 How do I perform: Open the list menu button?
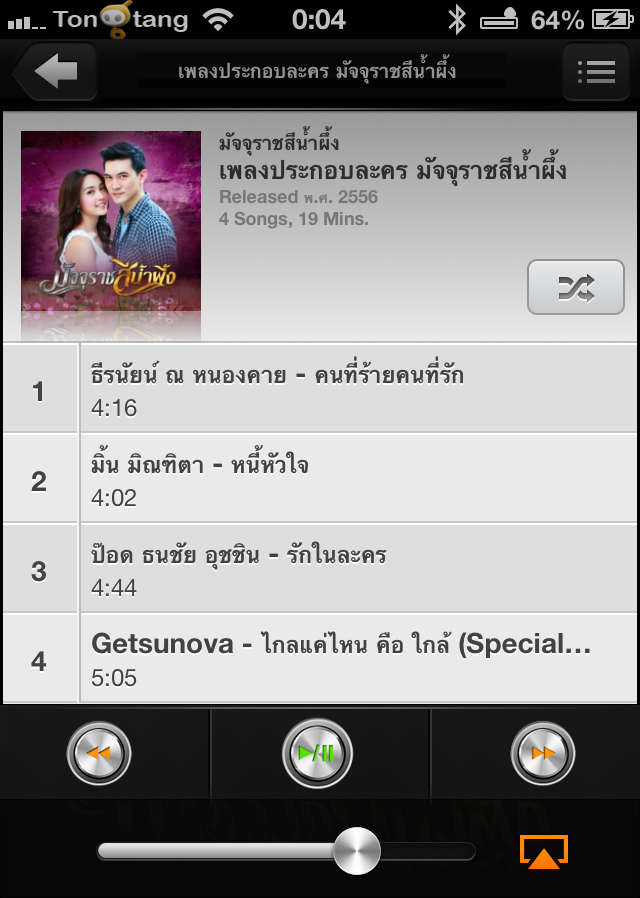[x=596, y=72]
